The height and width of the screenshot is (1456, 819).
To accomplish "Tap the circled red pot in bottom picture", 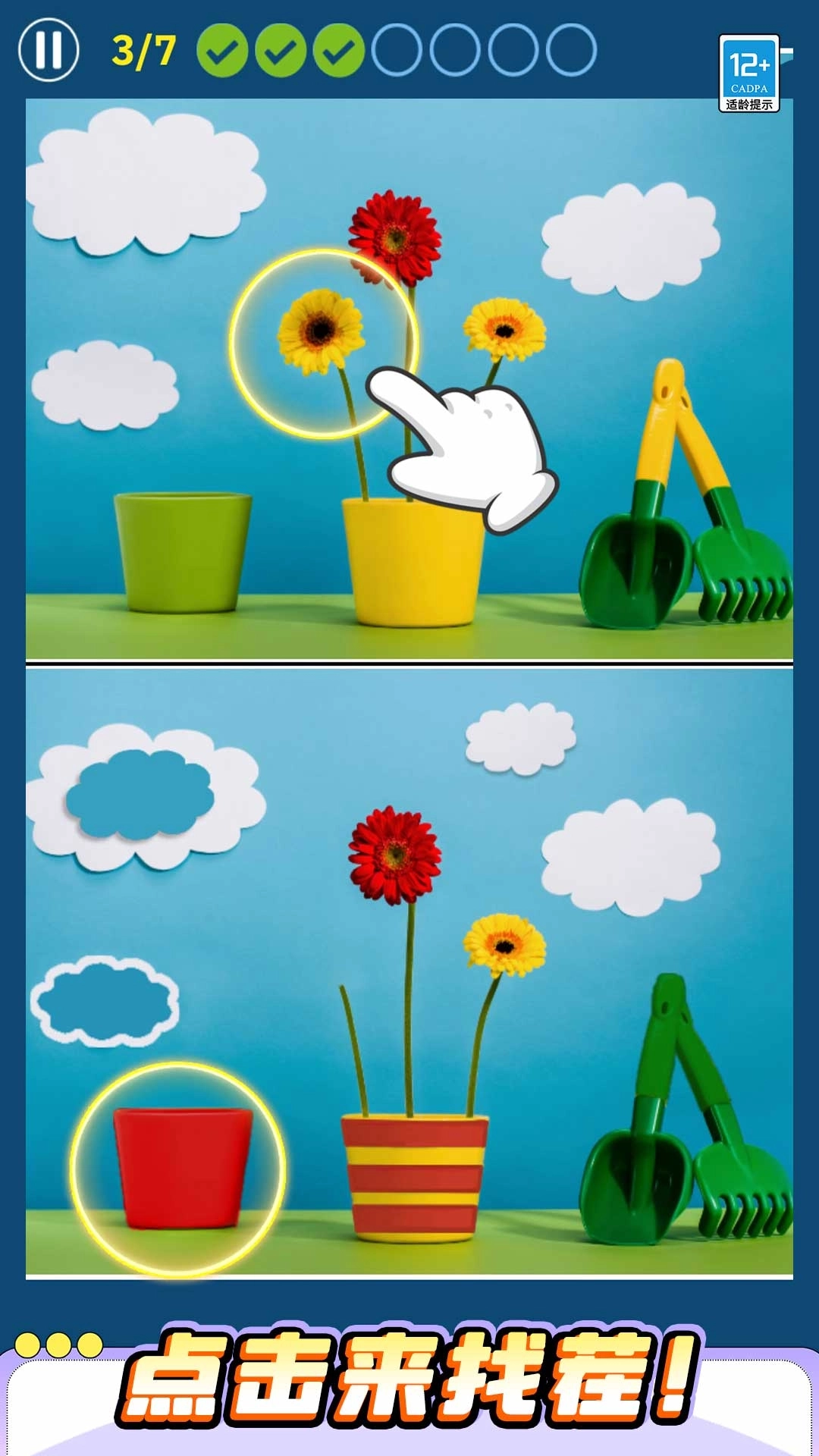I will (181, 1168).
